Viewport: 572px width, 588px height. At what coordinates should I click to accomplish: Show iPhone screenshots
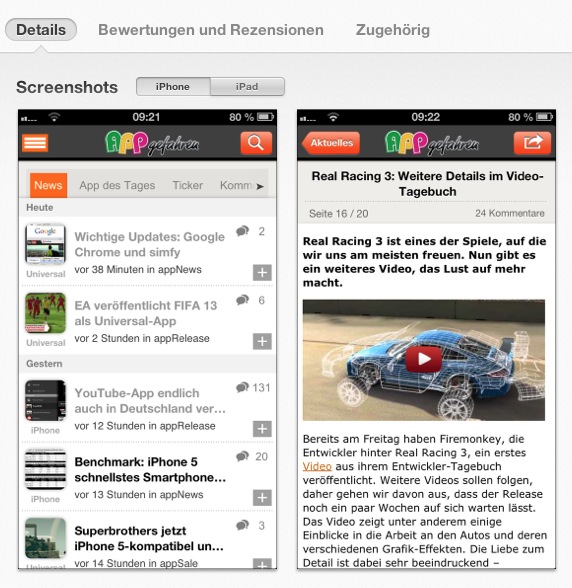pos(173,87)
